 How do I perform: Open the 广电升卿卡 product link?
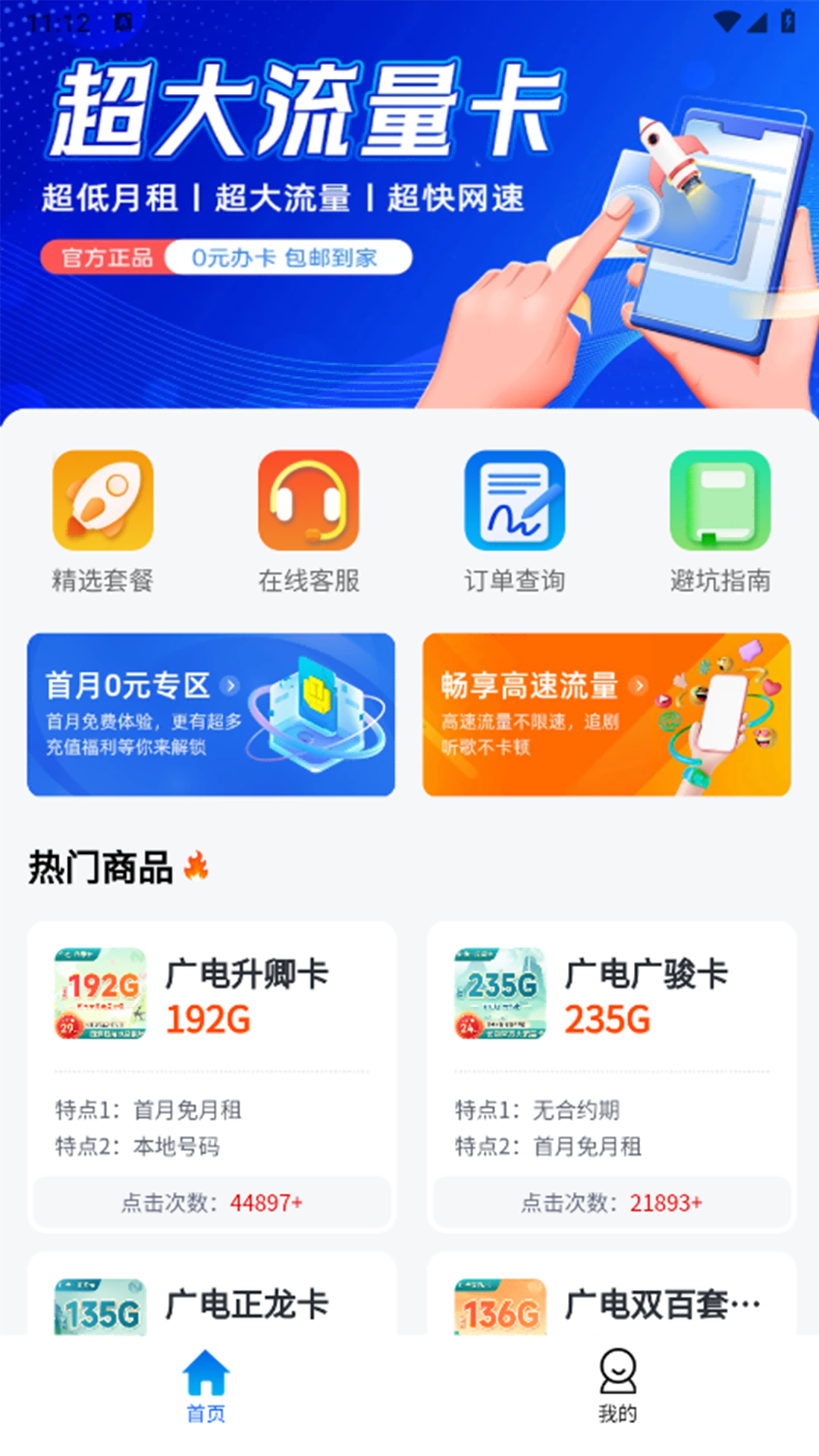[x=246, y=977]
